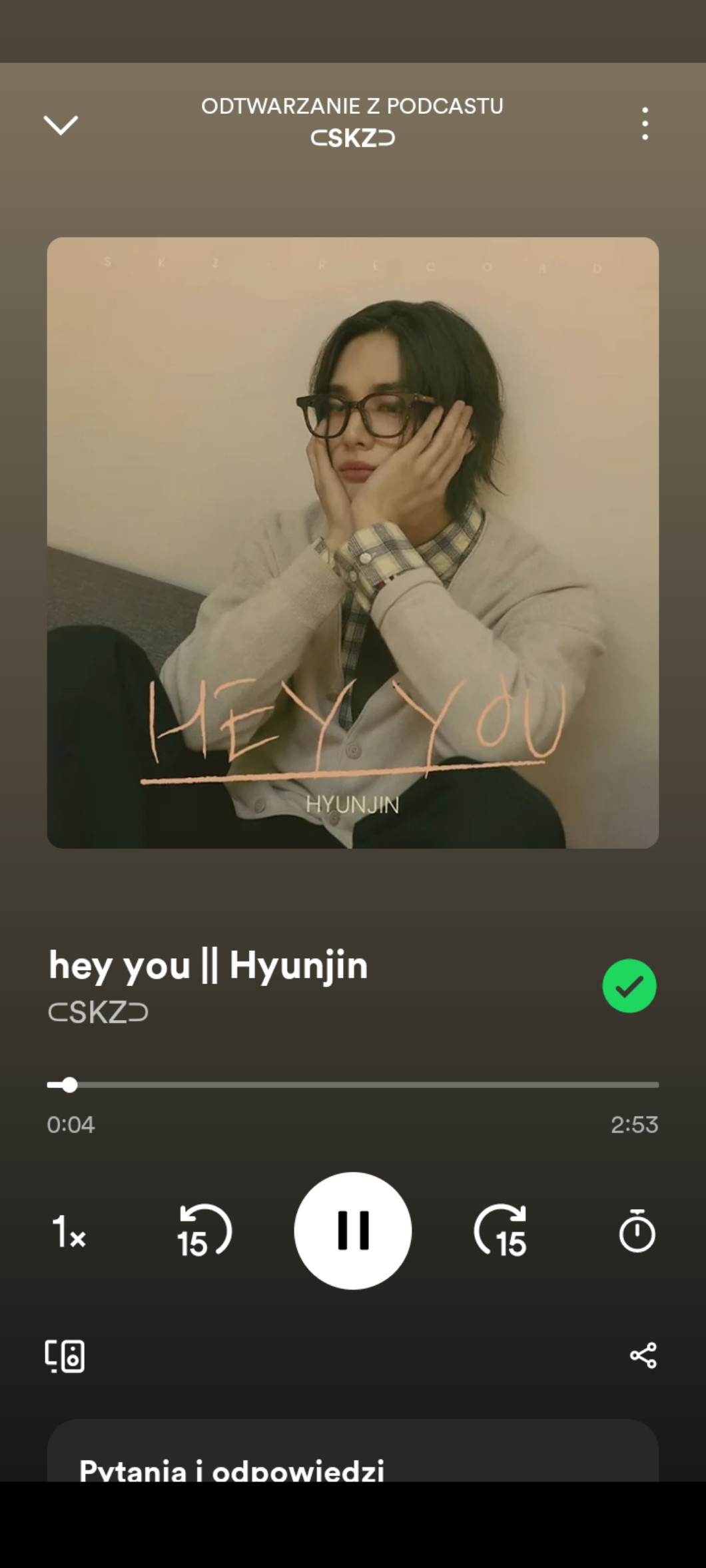Screen dimensions: 706x1568
Task: Rewind 15 seconds
Action: [204, 1231]
